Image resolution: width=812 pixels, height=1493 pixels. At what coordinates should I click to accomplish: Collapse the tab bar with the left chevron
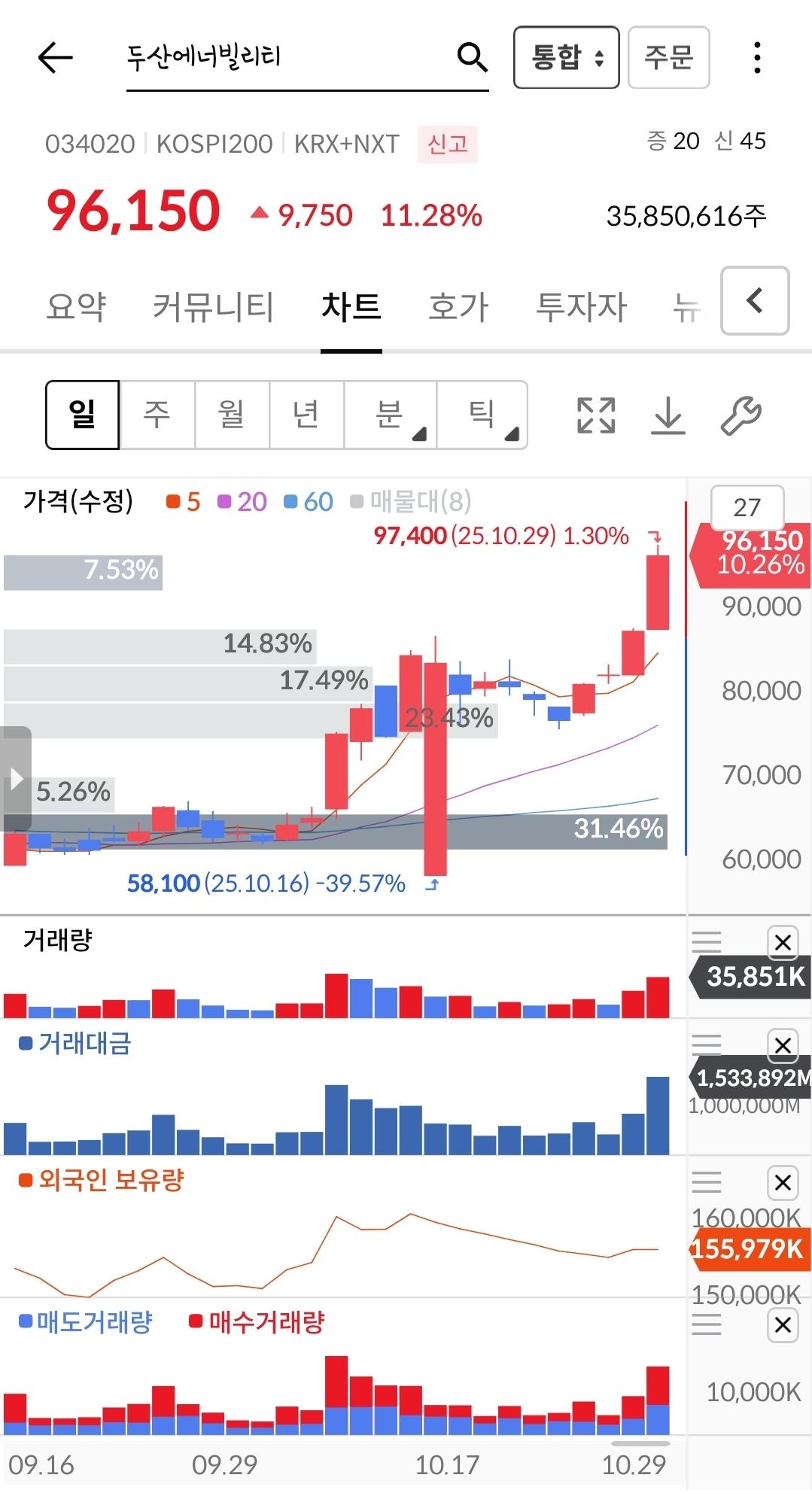coord(754,300)
